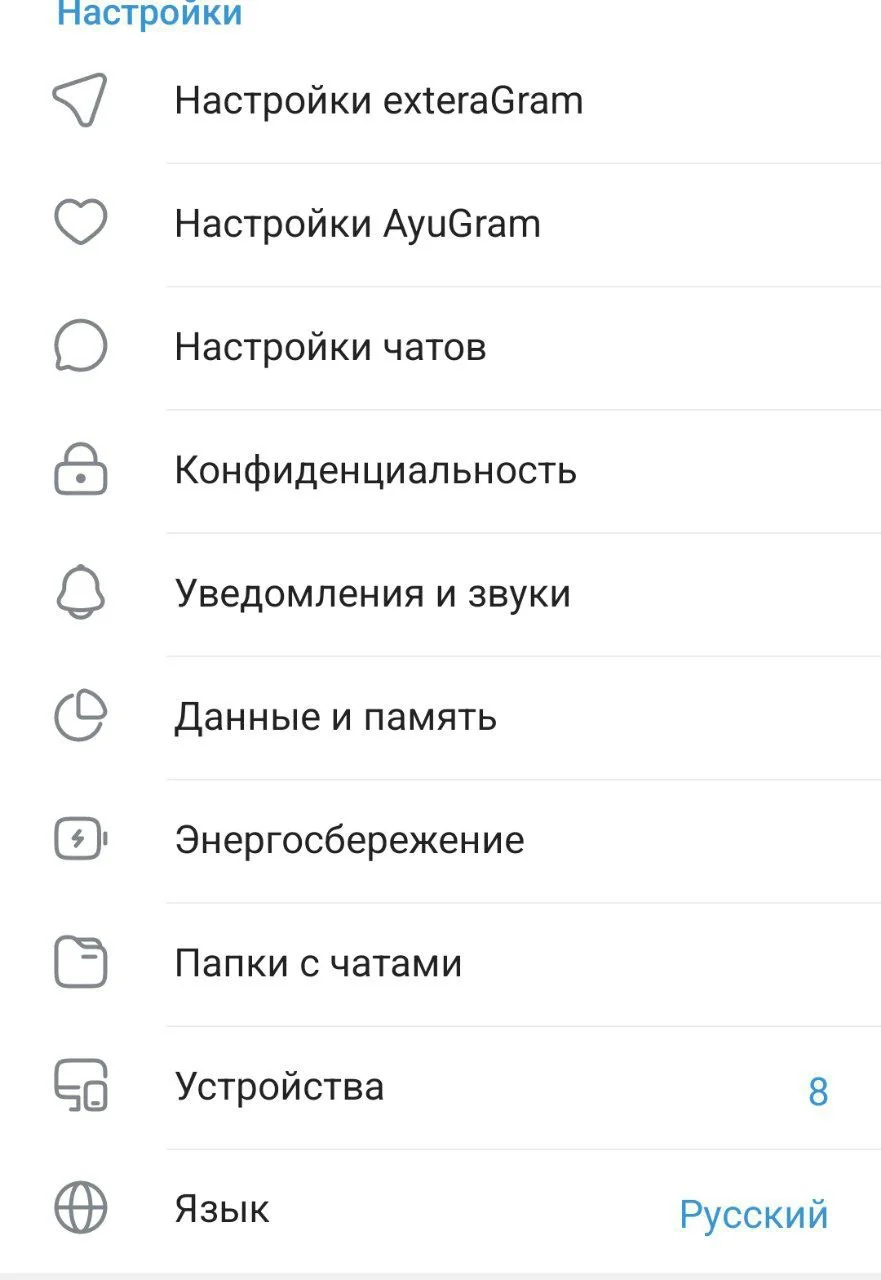Screen dimensions: 881x1280
Task: Click the folder chat folders icon
Action: click(80, 962)
